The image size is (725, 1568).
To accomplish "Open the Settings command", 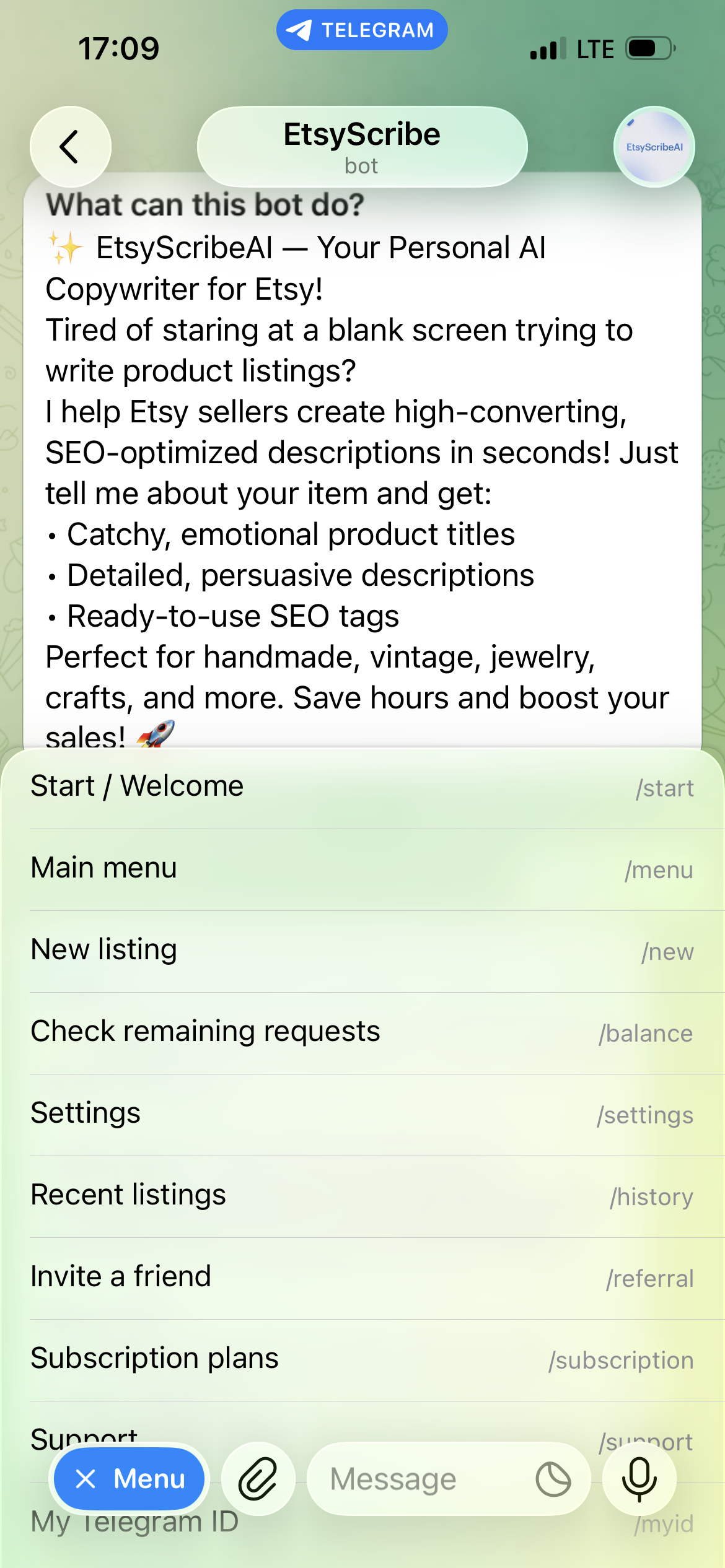I will coord(362,1115).
